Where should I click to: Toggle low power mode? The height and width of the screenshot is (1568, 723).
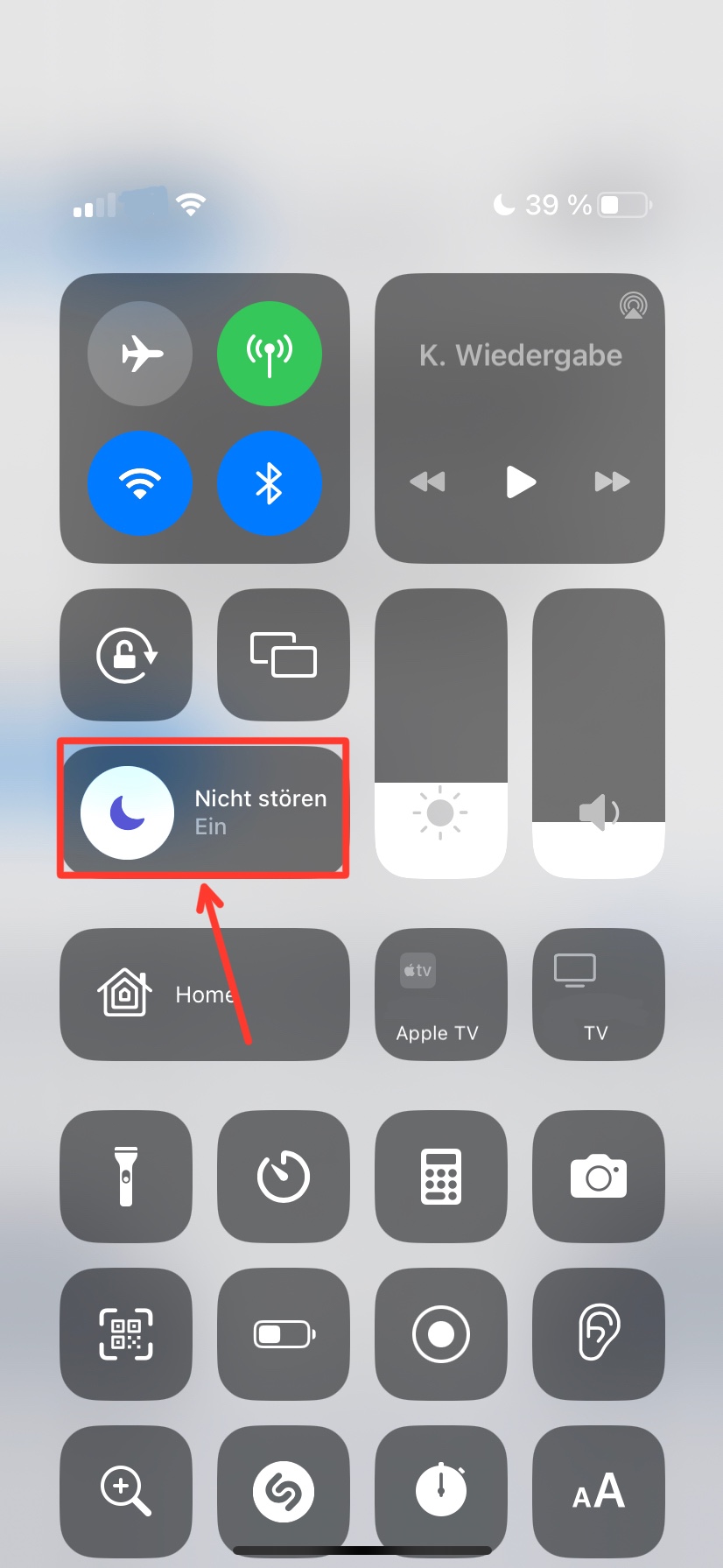[x=284, y=1334]
